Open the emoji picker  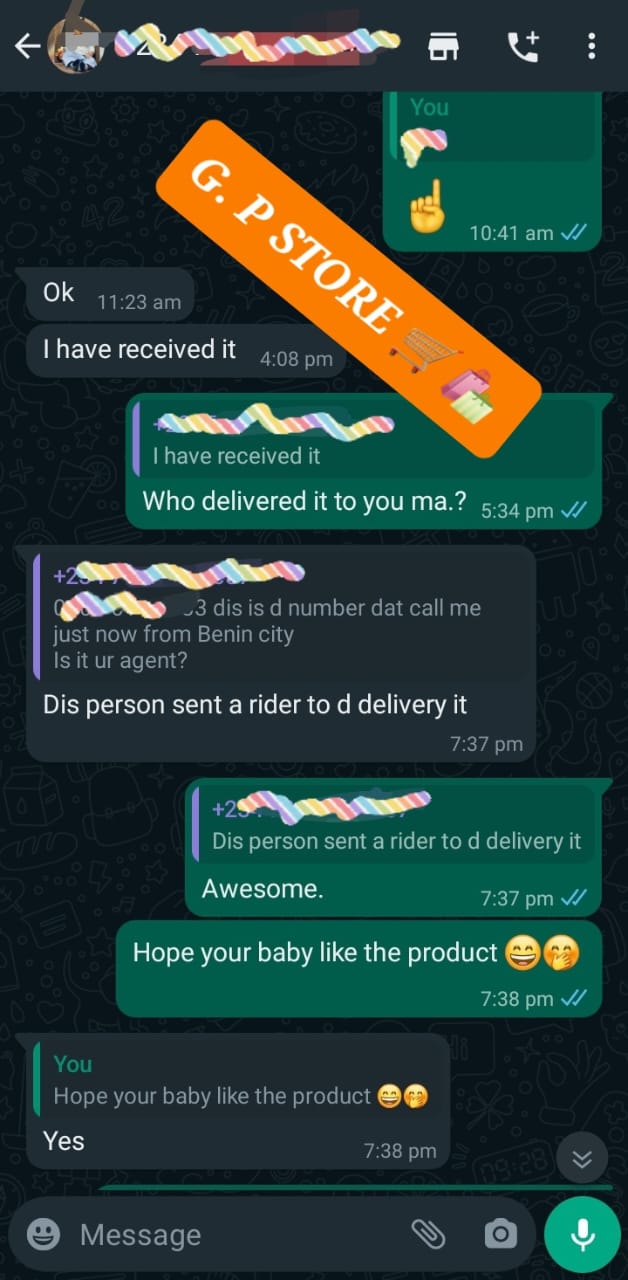[x=43, y=1234]
